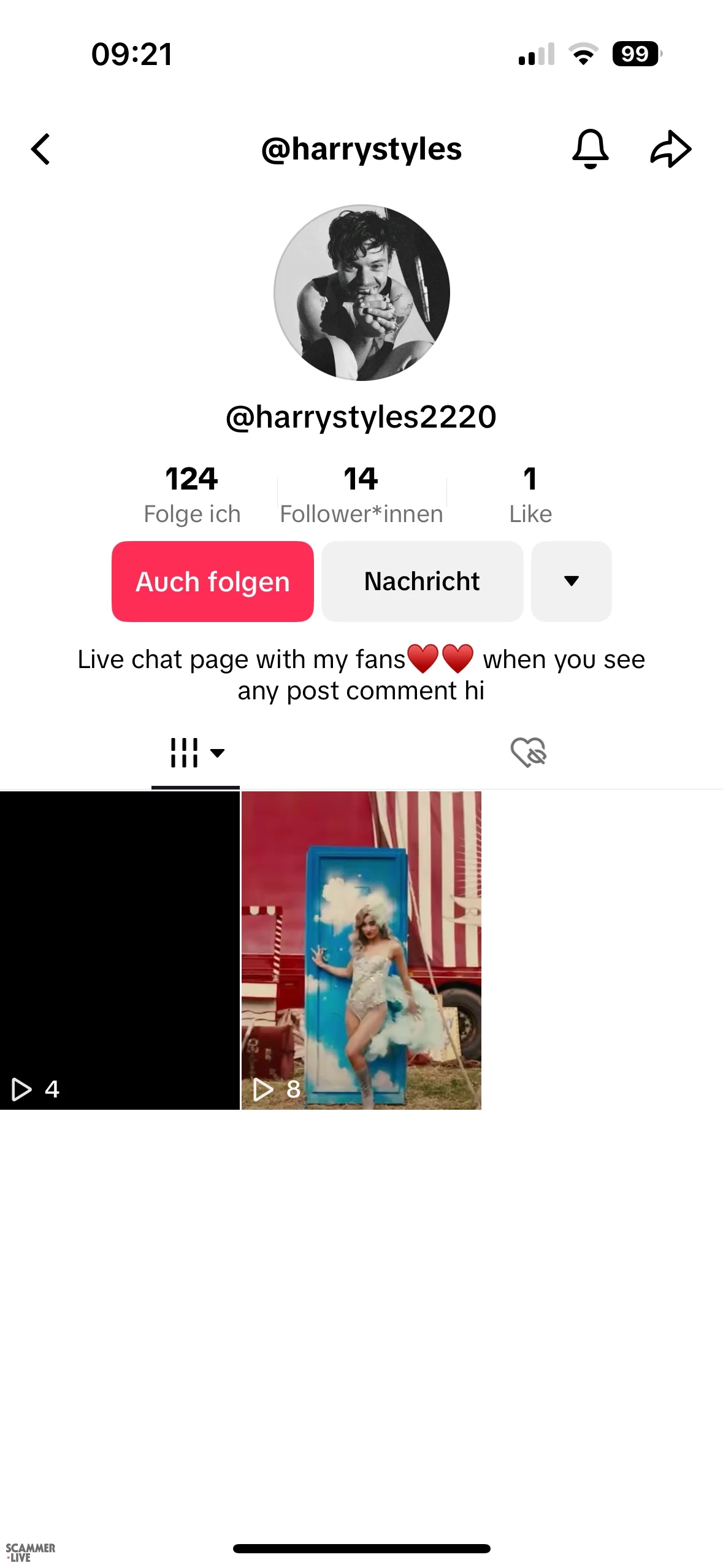Image resolution: width=723 pixels, height=1568 pixels.
Task: Open the black video with 4 views
Action: [x=120, y=950]
